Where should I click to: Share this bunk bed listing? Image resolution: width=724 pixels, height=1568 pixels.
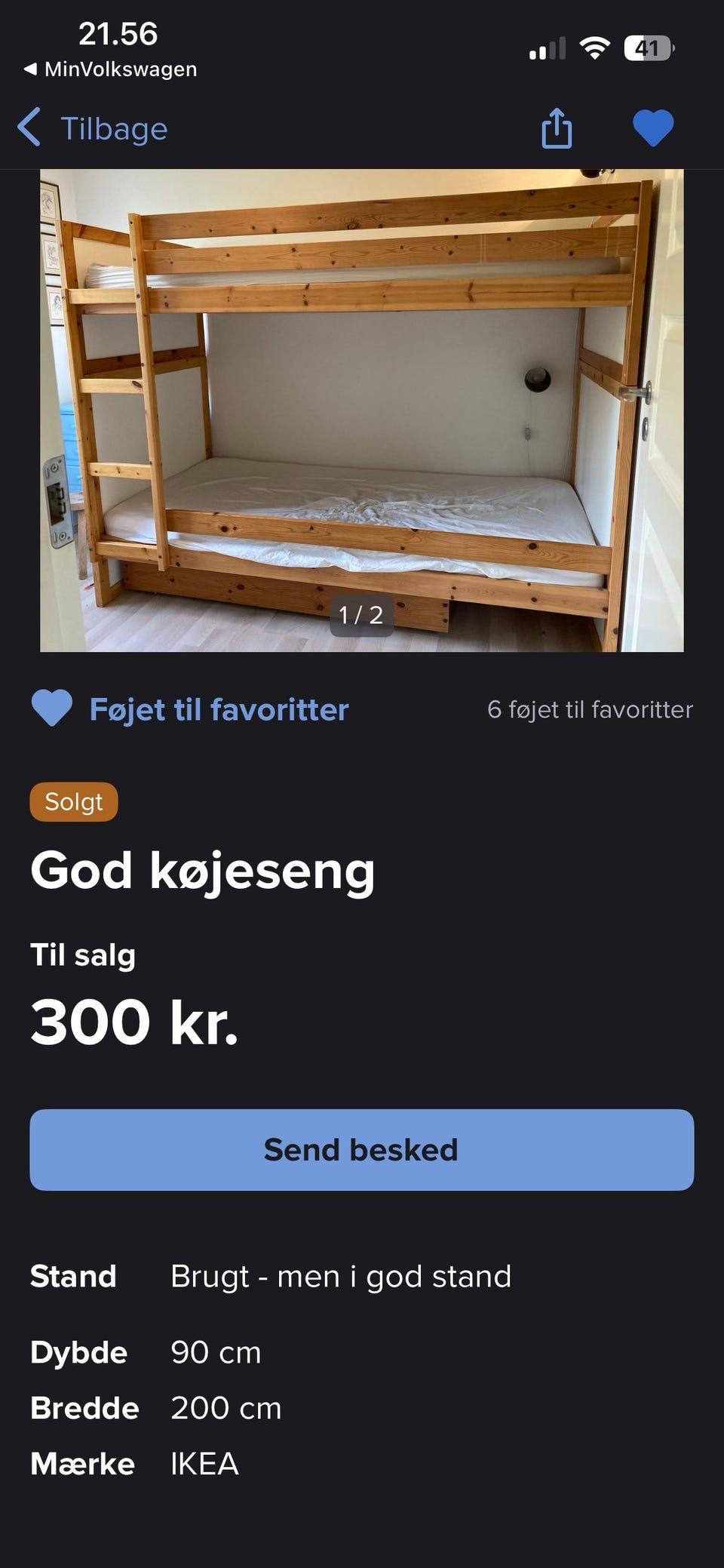(x=557, y=128)
